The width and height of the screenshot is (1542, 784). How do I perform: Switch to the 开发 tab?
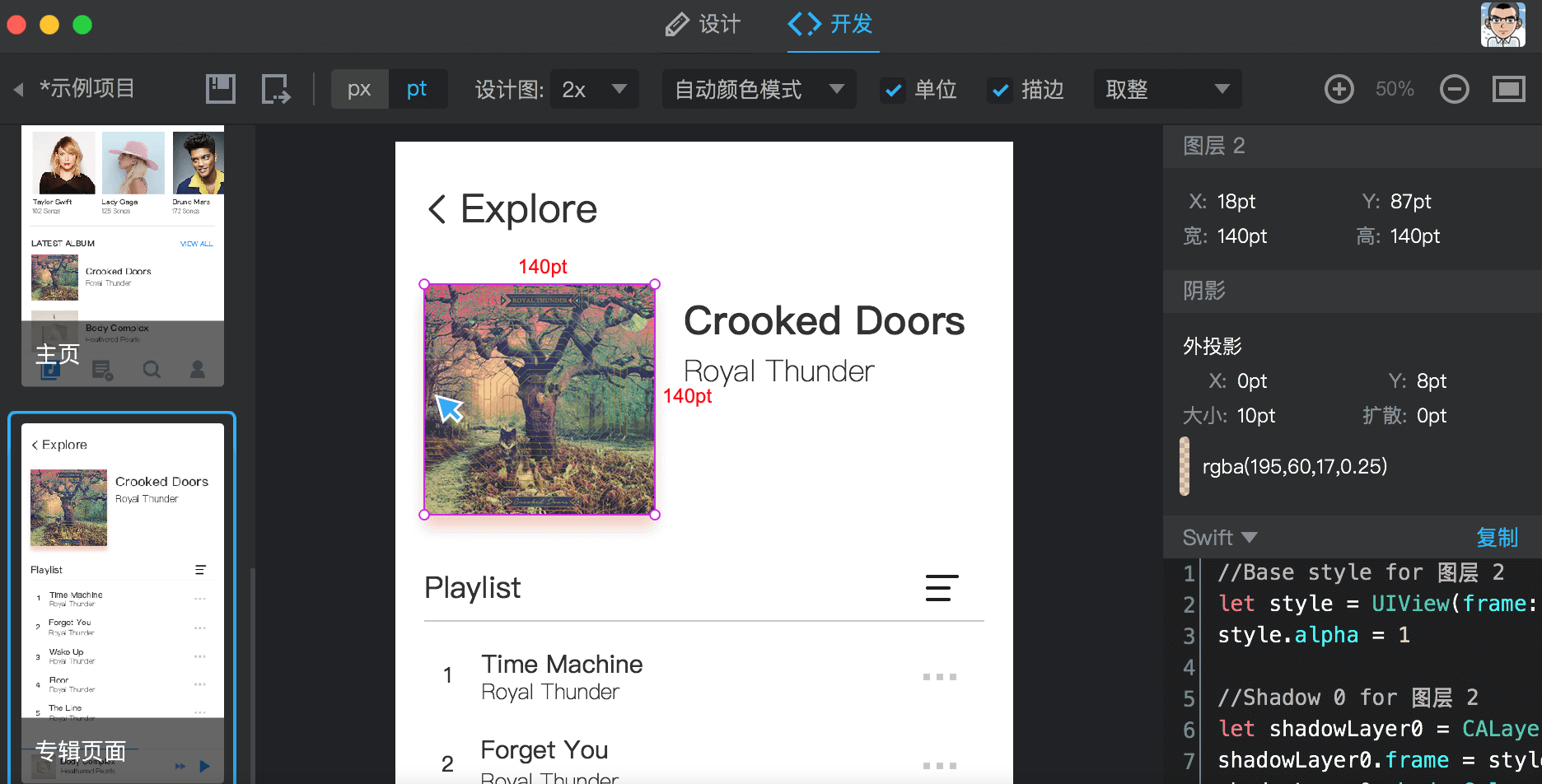[831, 25]
